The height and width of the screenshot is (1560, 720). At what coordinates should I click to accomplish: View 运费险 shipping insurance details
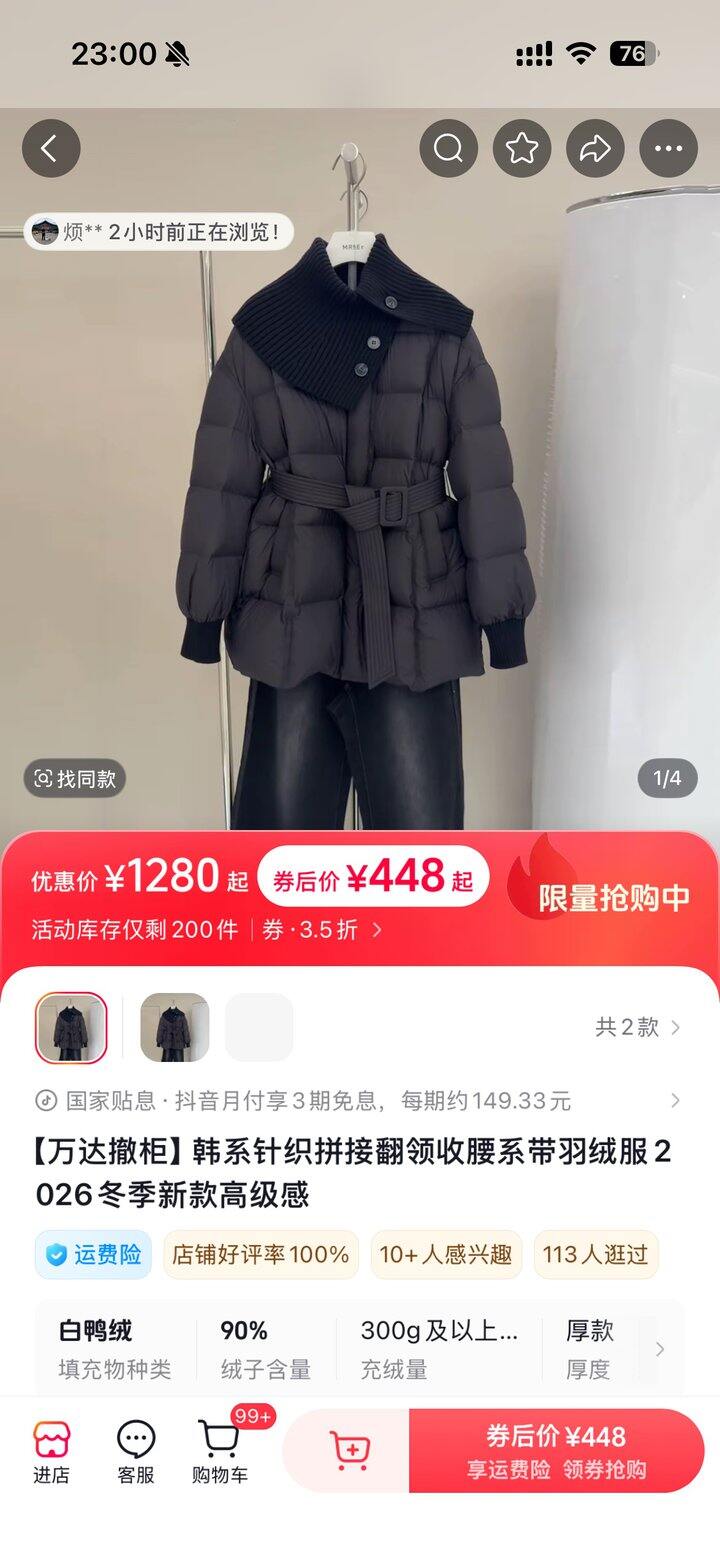[x=93, y=1254]
